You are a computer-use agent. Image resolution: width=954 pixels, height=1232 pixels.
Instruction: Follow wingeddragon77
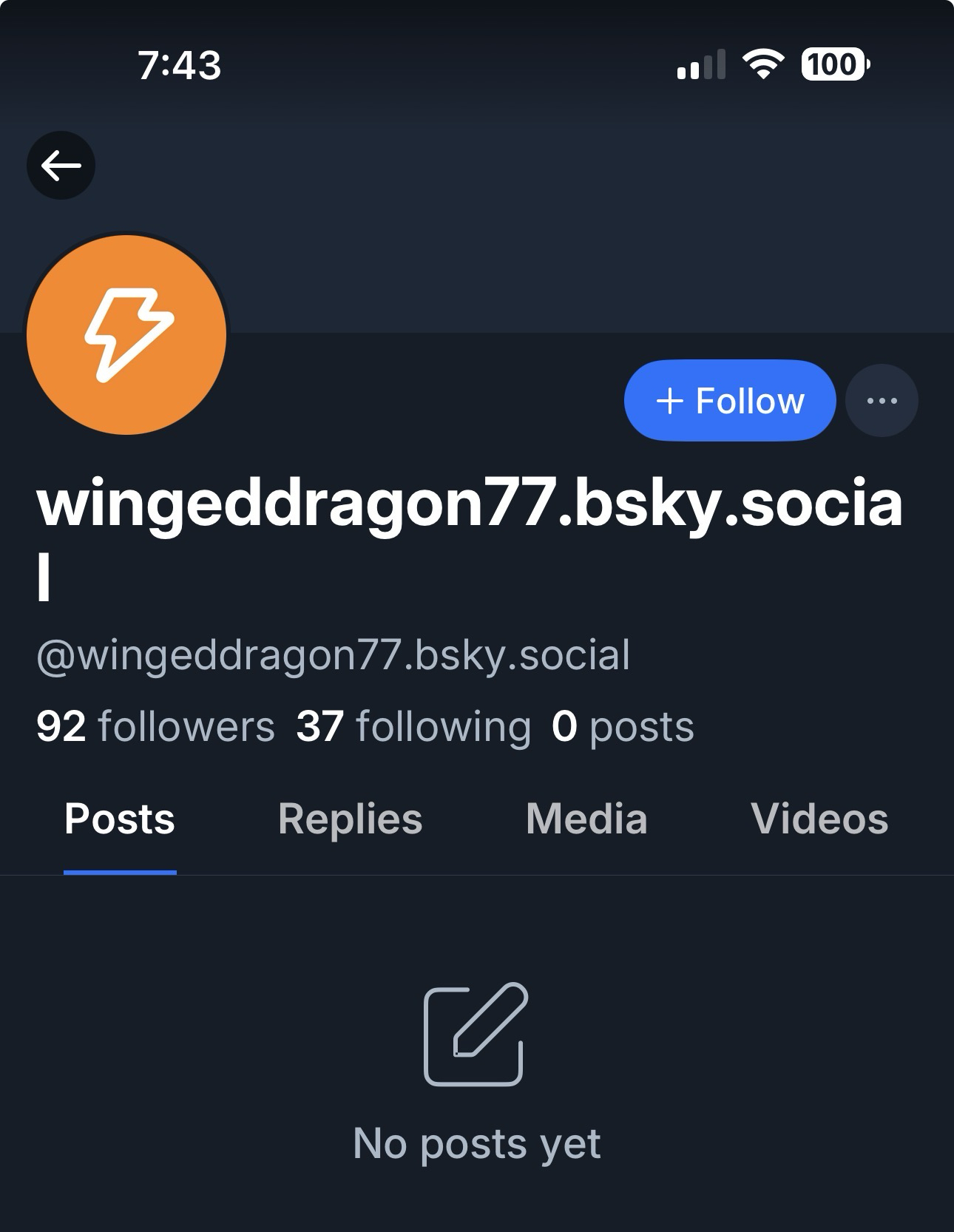point(729,401)
